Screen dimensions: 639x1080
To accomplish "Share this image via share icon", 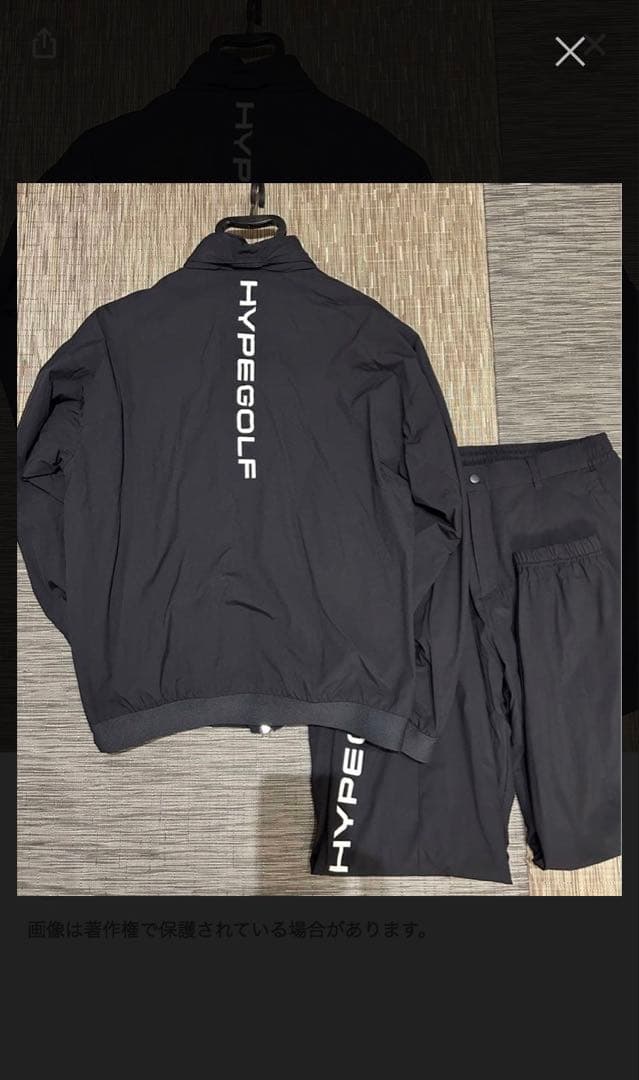I will (x=44, y=44).
